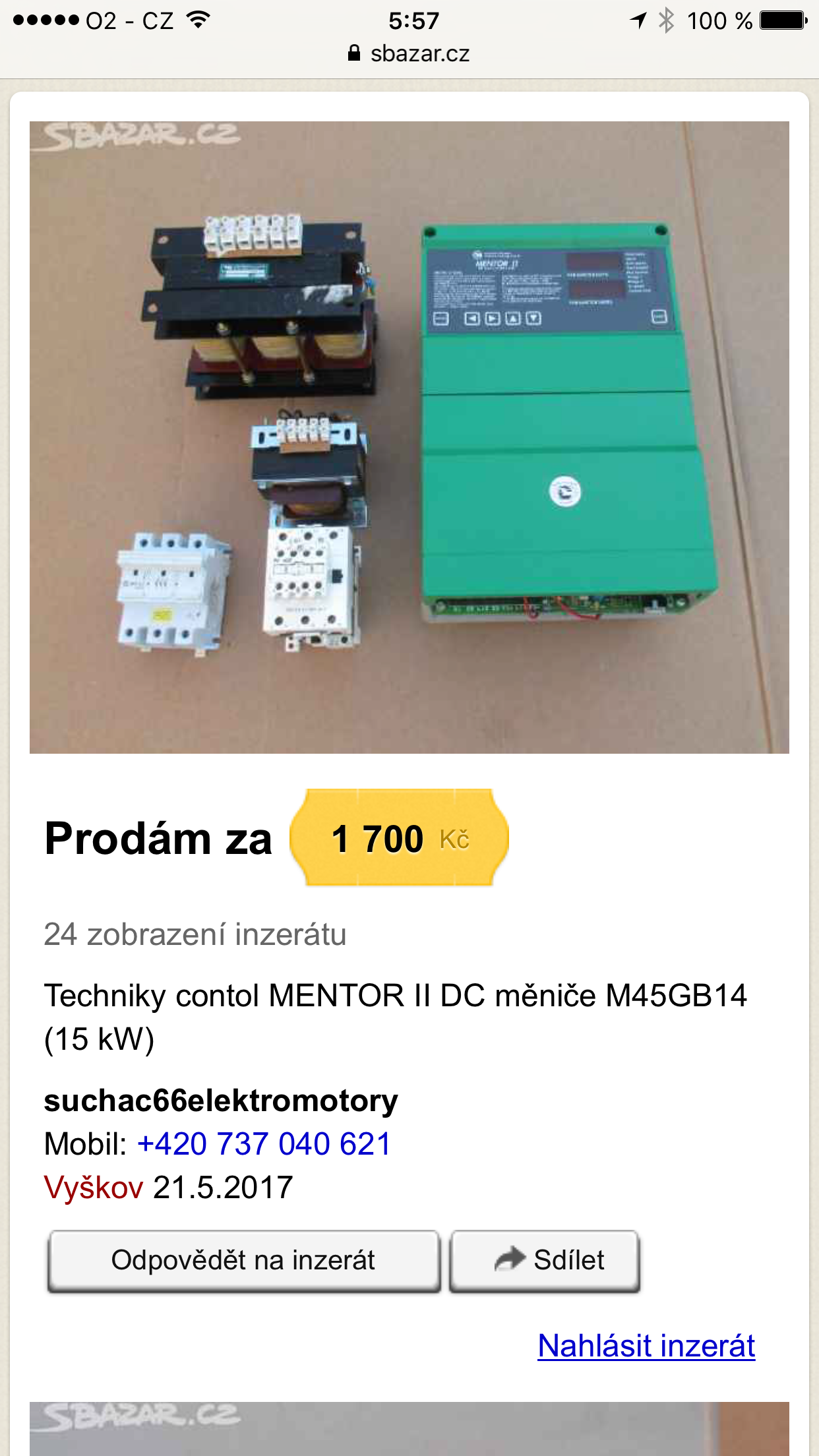Share this listing via Sdílet
Viewport: 819px width, 1456px height.
[545, 1260]
